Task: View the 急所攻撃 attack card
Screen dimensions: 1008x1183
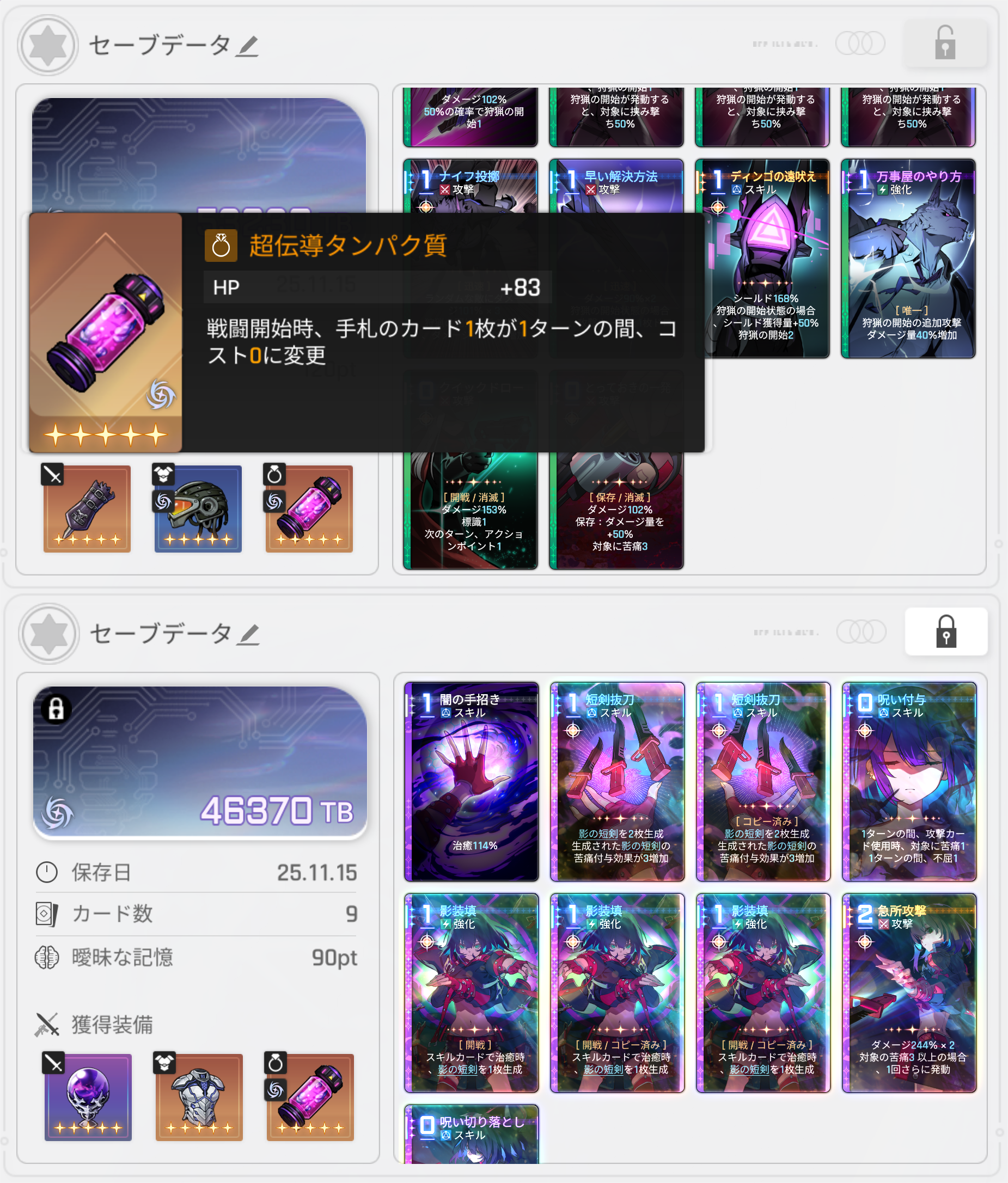Action: pyautogui.click(x=909, y=992)
